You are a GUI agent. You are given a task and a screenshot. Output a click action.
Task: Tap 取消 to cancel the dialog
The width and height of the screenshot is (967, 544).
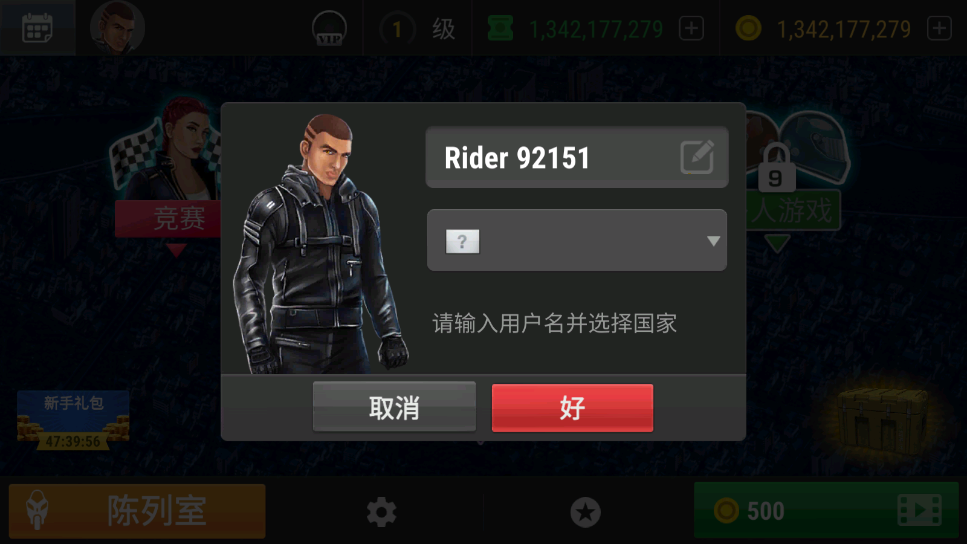coord(394,408)
